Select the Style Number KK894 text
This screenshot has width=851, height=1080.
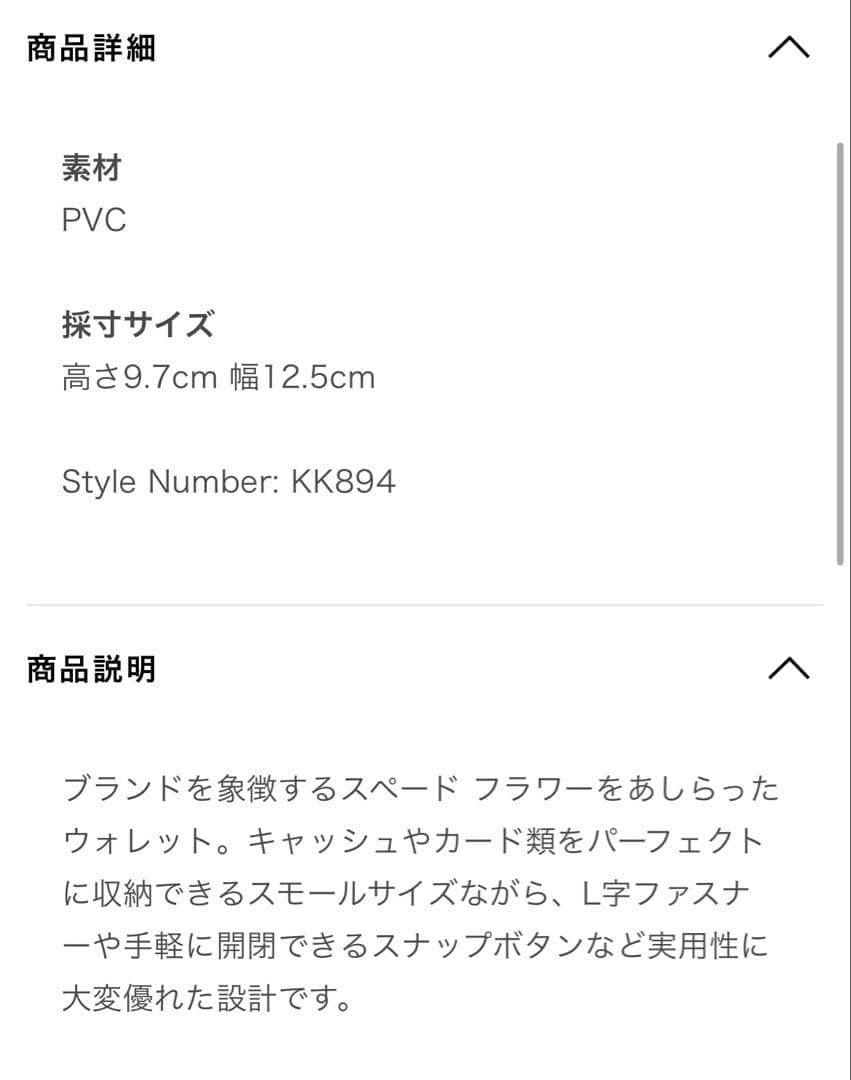pos(231,481)
